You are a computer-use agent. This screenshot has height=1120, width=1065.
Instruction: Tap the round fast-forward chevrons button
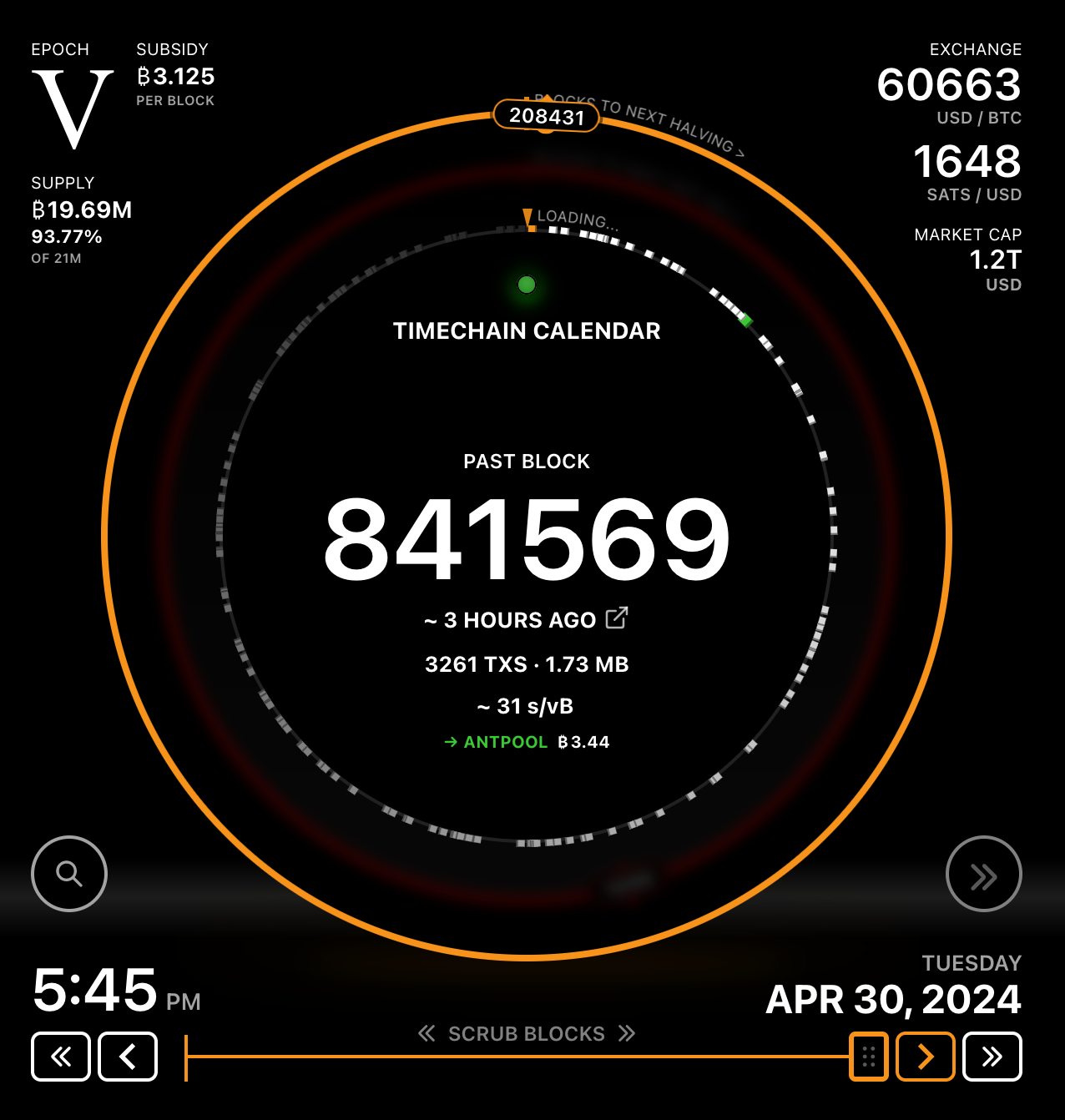point(983,874)
